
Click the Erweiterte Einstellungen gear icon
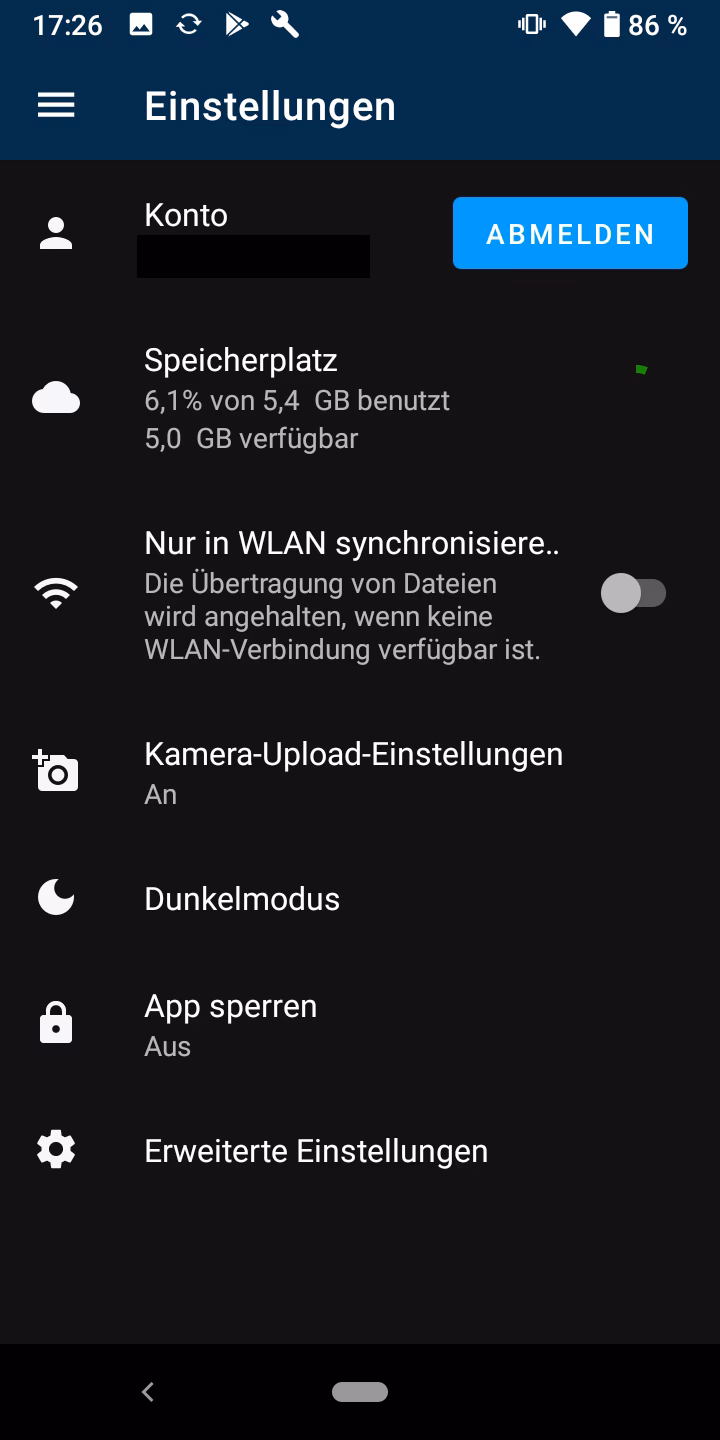coord(55,1149)
